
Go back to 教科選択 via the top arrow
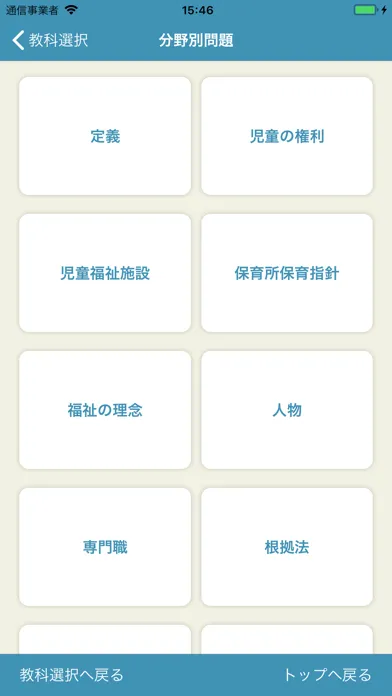click(x=50, y=40)
